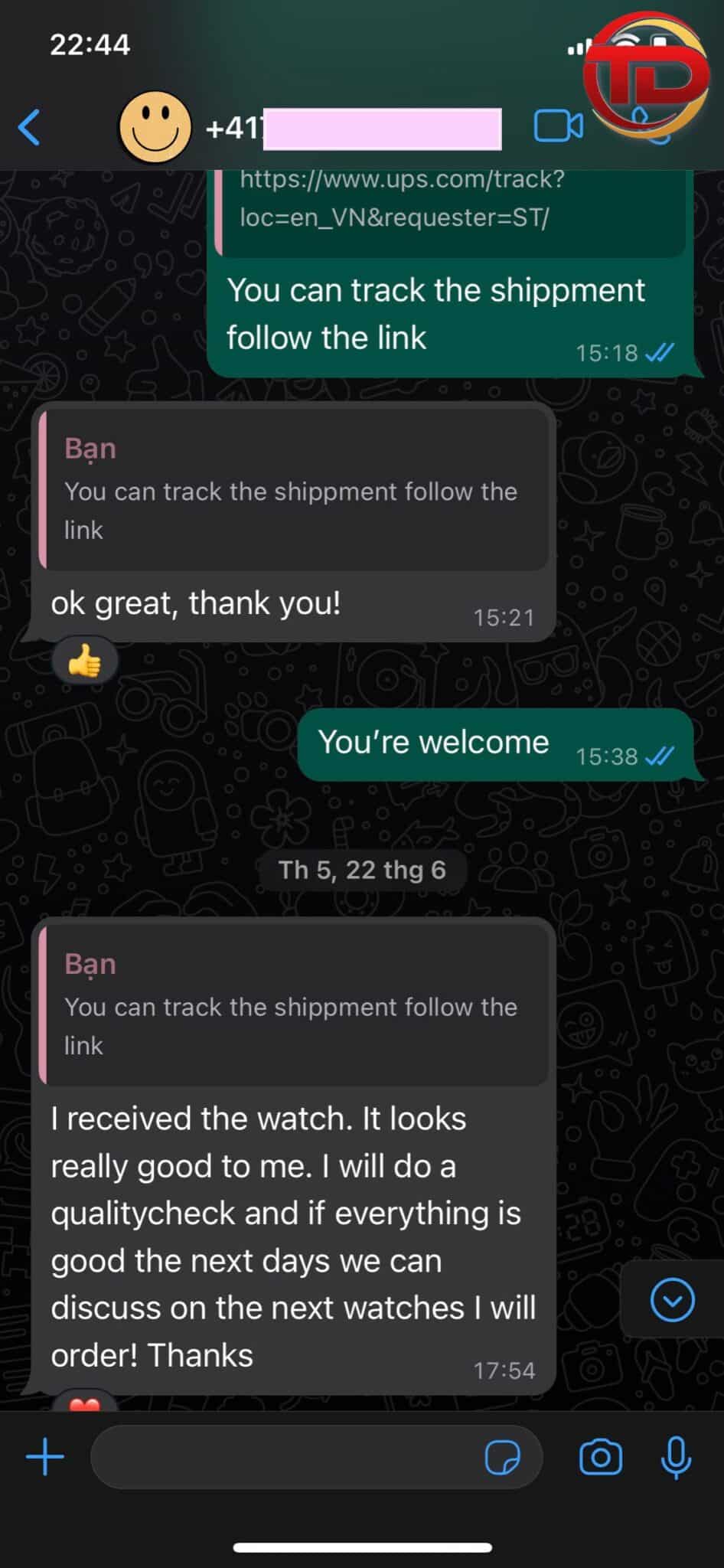This screenshot has height=1568, width=724.
Task: Start a video call
Action: [558, 126]
